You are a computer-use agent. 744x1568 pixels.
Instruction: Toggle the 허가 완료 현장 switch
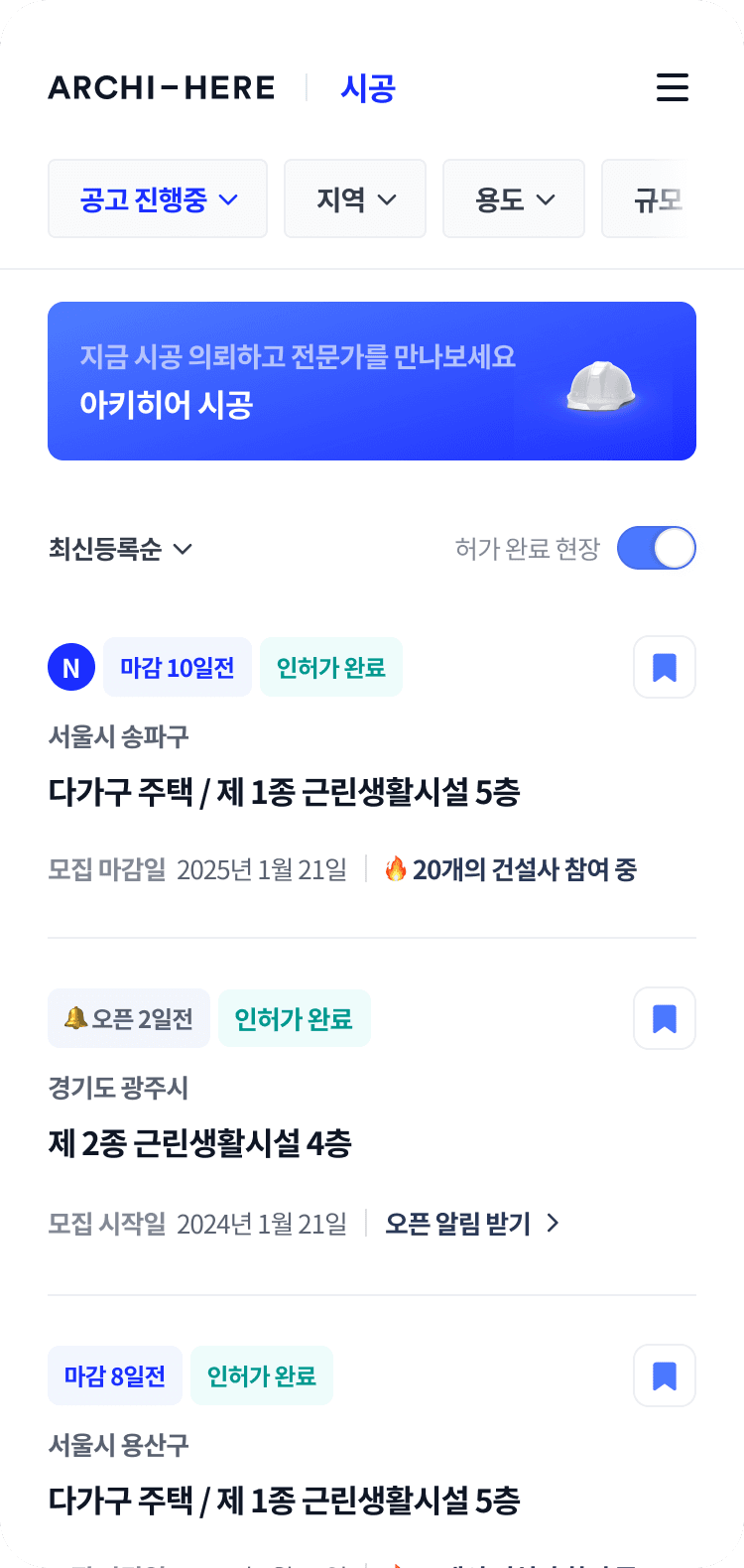[x=656, y=548]
